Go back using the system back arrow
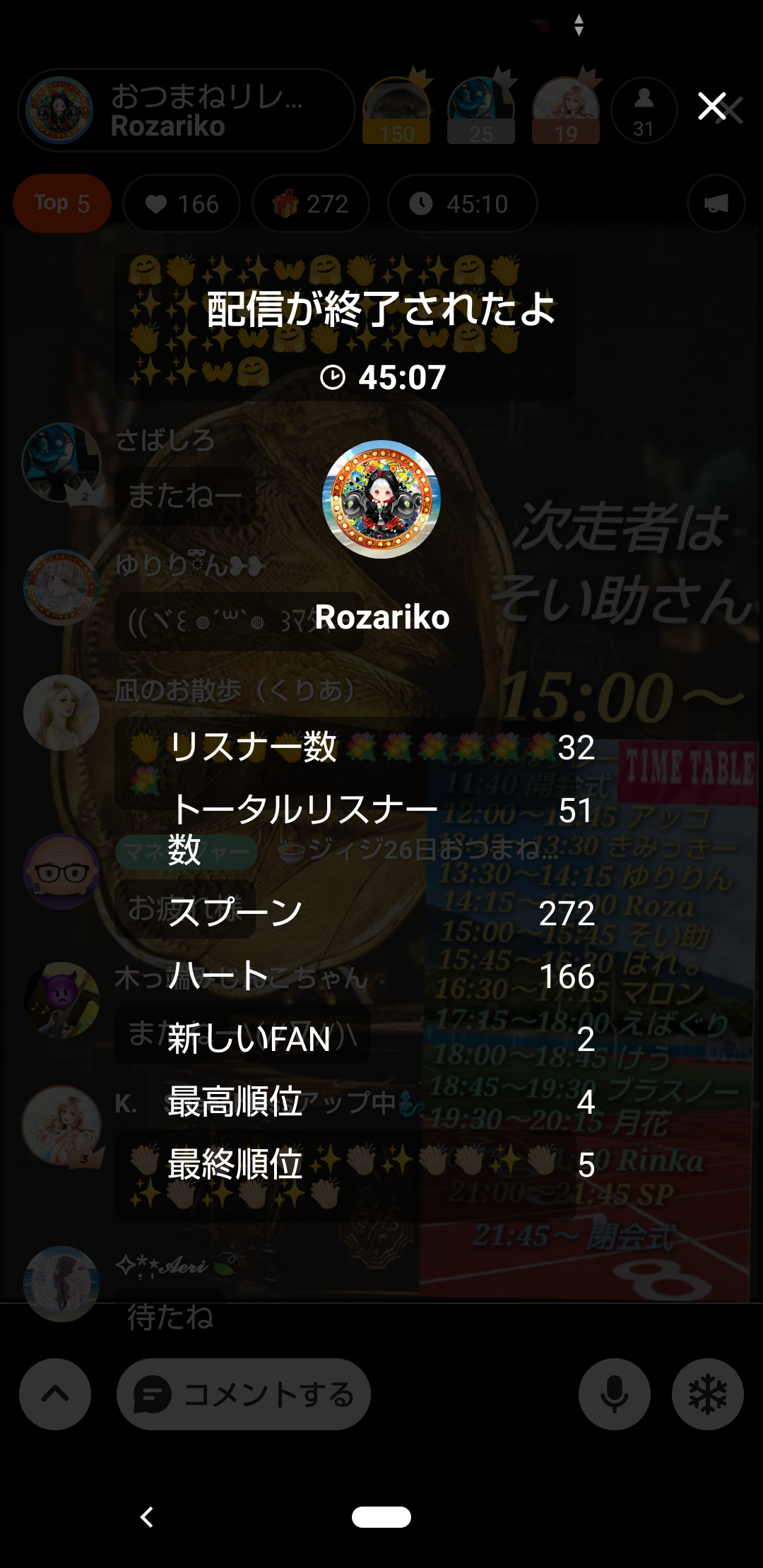763x1568 pixels. [x=147, y=1516]
